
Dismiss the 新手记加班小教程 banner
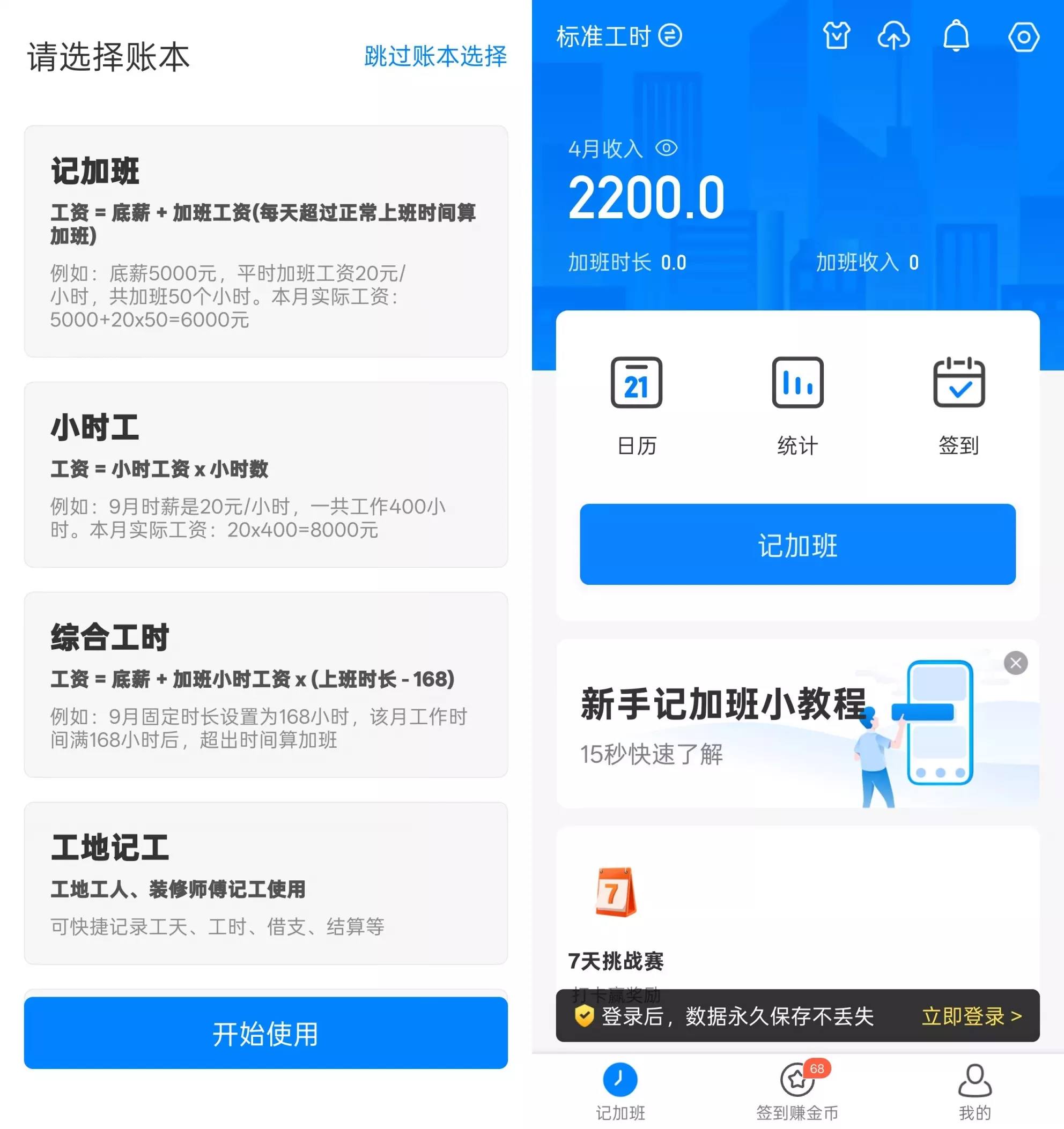1016,663
